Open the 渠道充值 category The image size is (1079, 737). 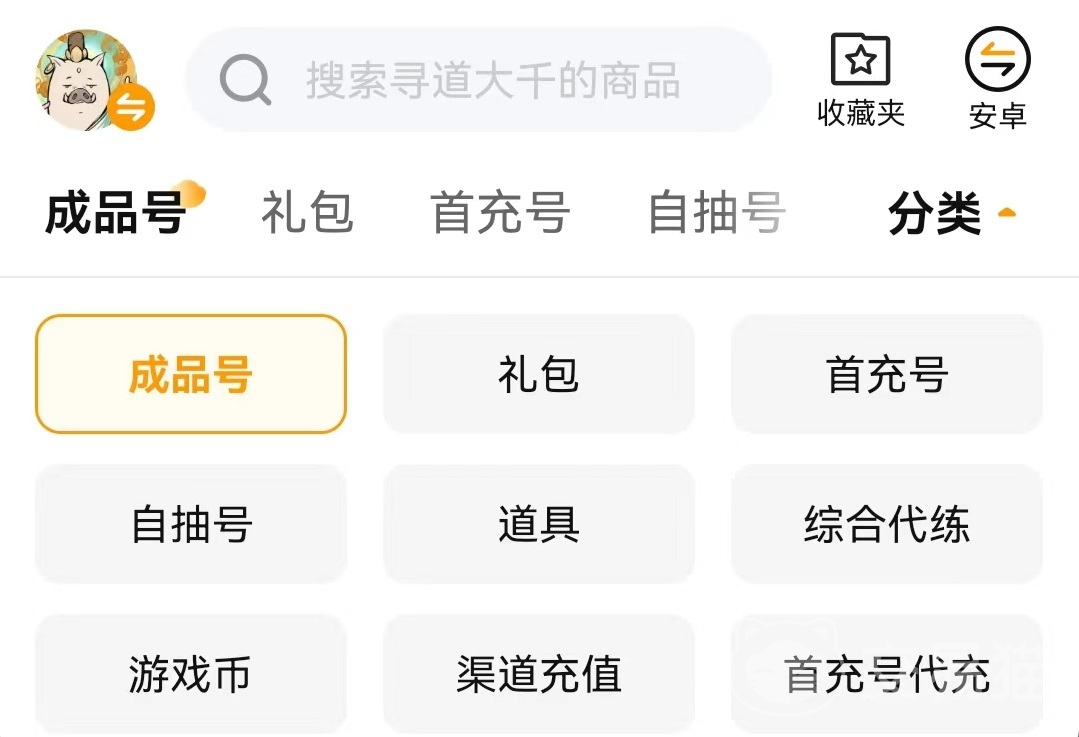point(539,674)
